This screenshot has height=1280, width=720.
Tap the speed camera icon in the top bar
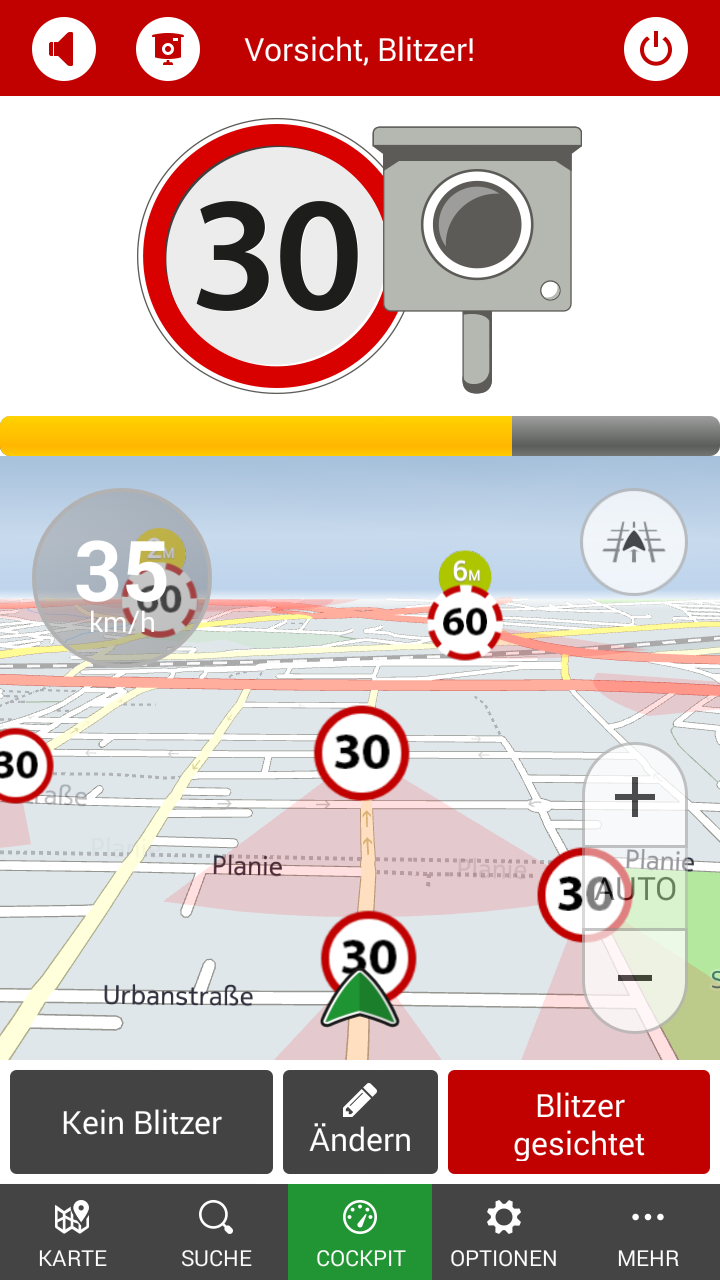(x=168, y=49)
